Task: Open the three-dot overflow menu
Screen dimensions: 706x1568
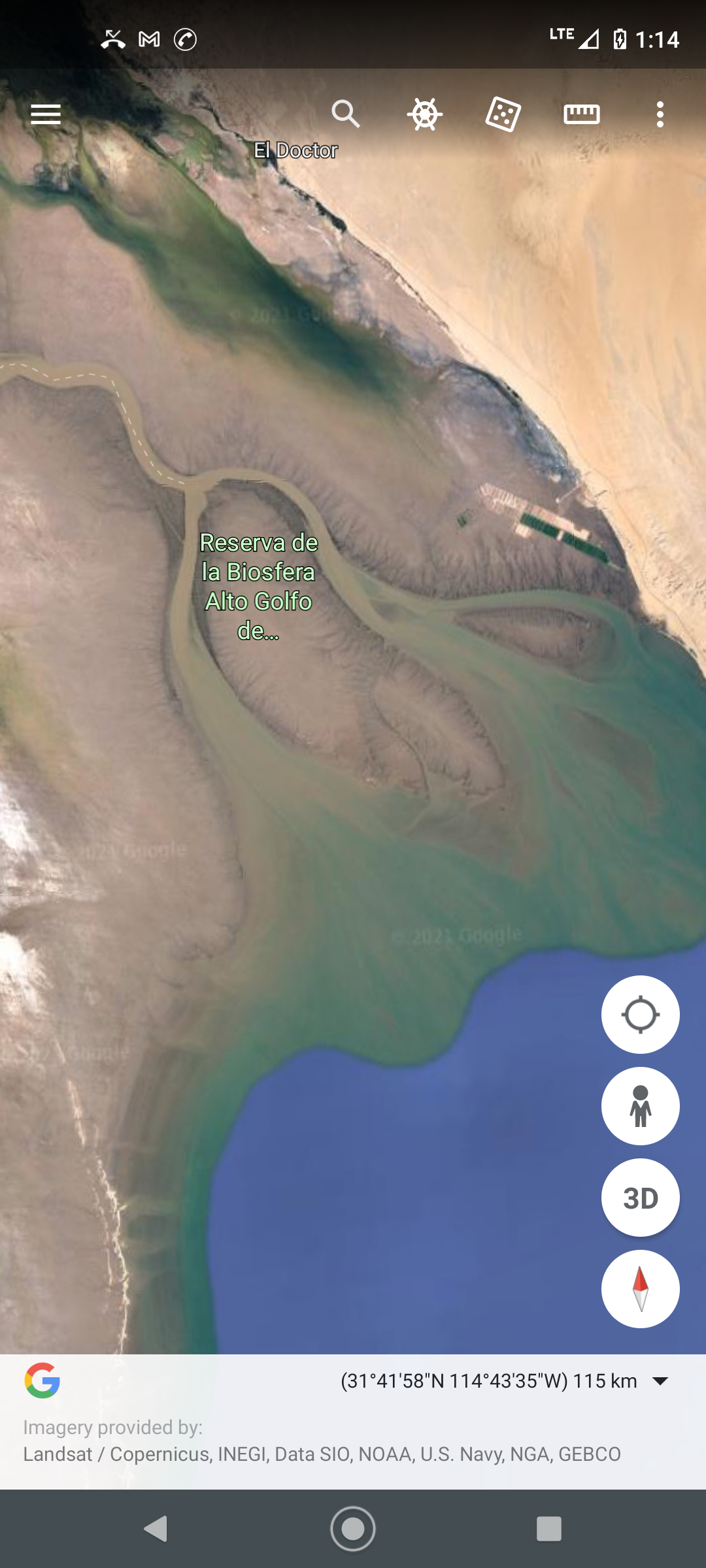Action: 660,114
